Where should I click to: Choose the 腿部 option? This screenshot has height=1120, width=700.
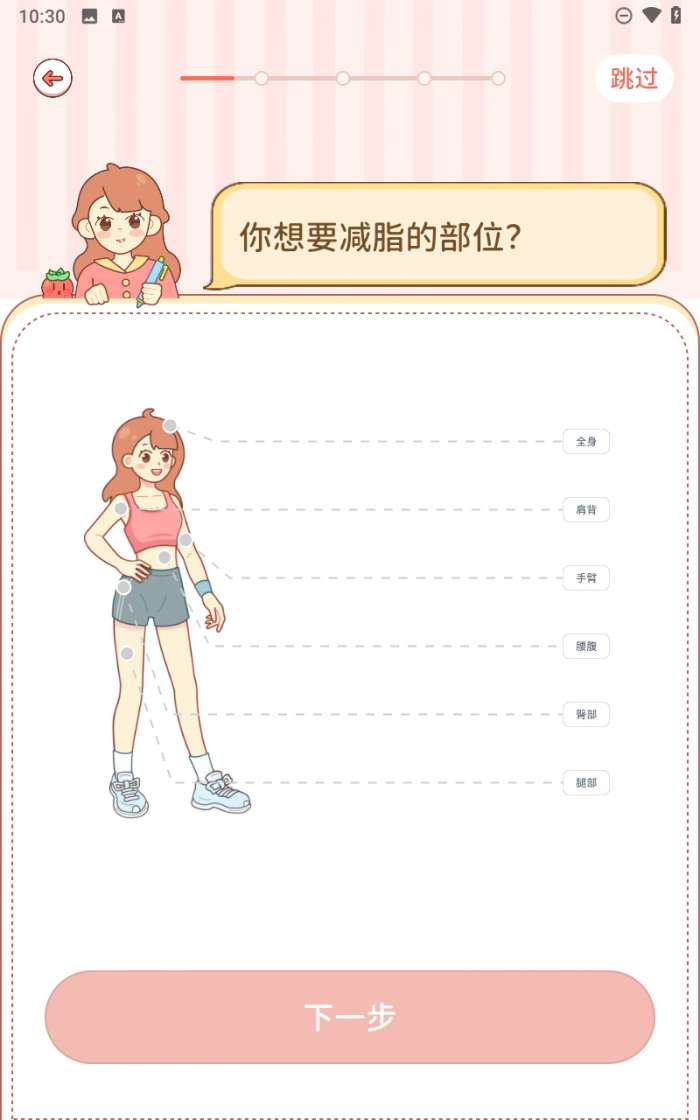coord(586,783)
